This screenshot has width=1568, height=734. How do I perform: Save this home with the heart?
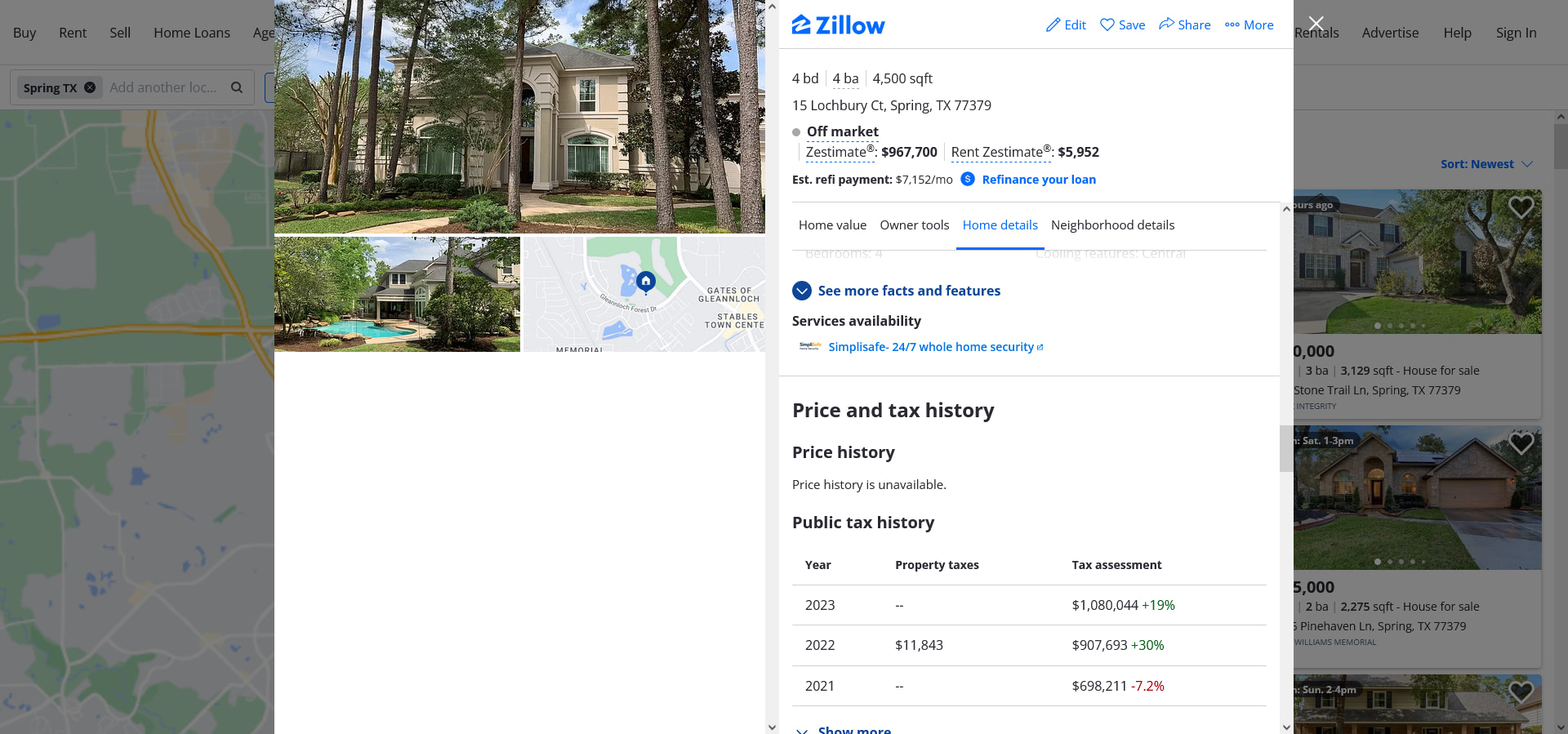coord(1122,25)
